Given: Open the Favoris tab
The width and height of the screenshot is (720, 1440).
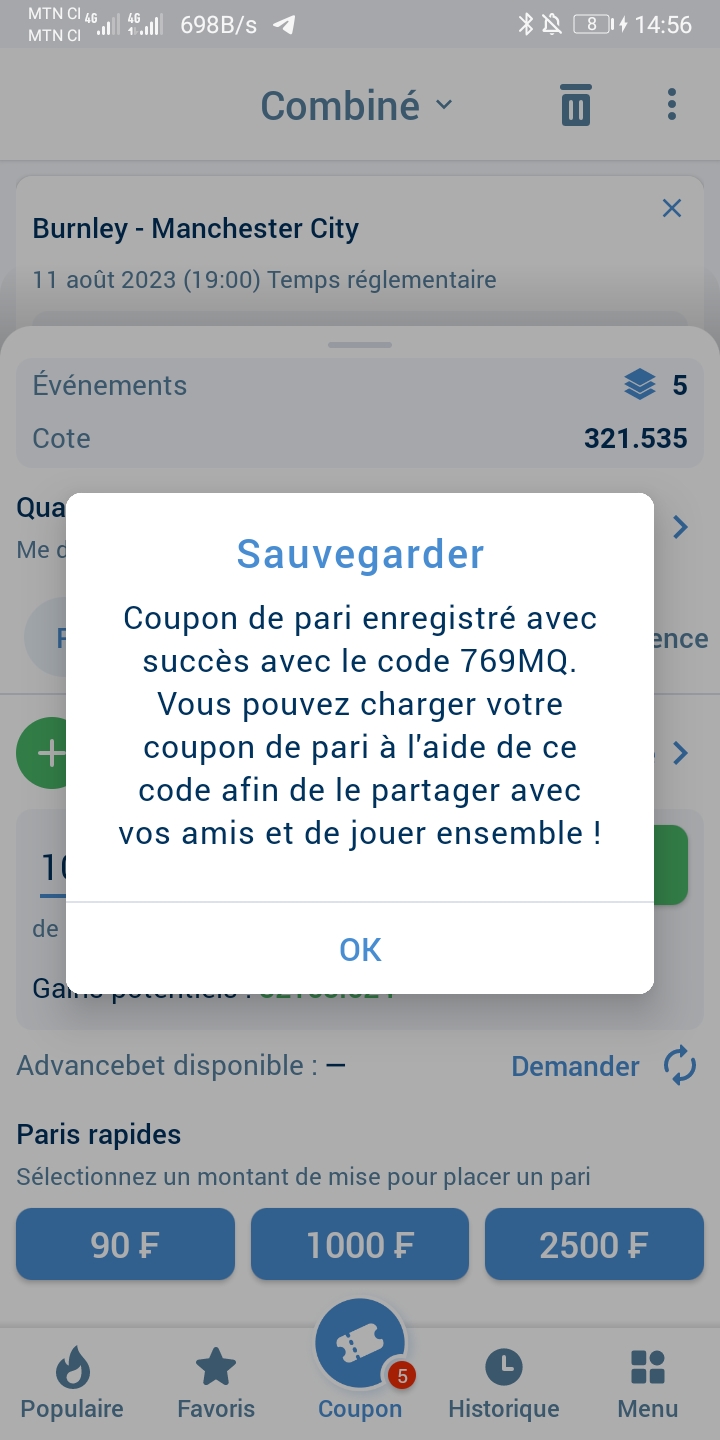Looking at the screenshot, I should point(216,1383).
